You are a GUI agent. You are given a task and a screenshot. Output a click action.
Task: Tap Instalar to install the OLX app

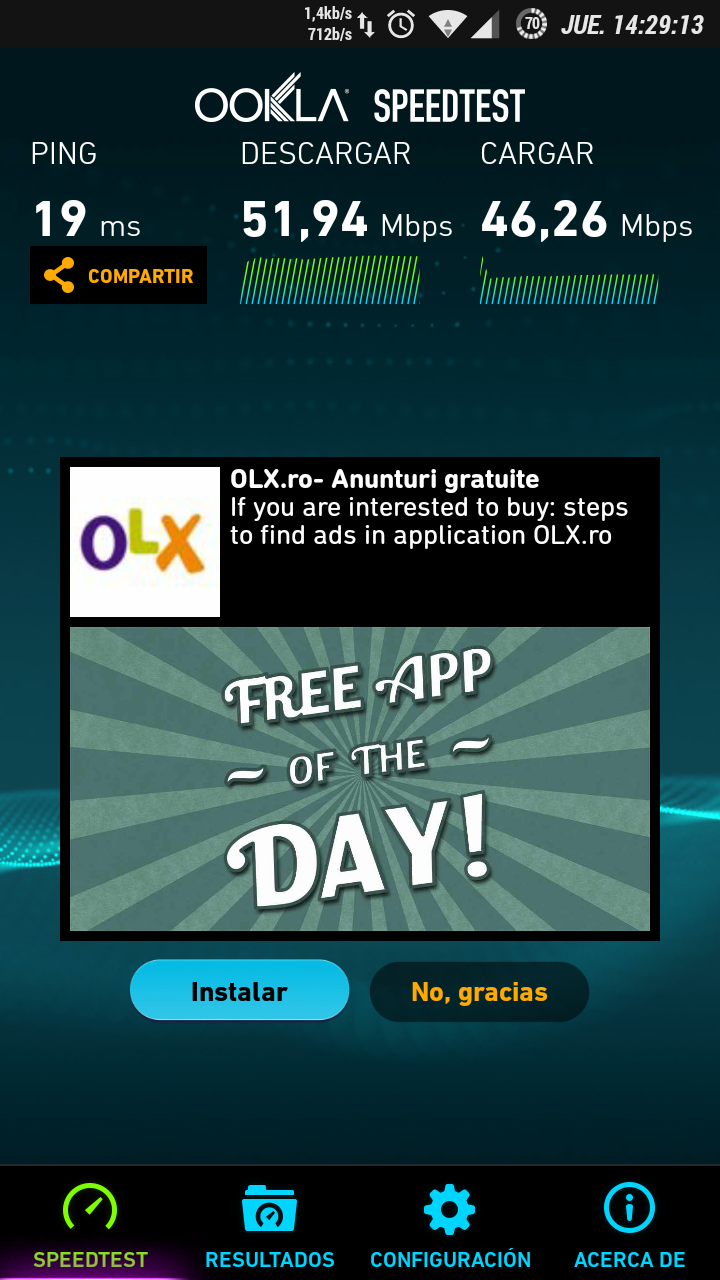click(x=239, y=990)
